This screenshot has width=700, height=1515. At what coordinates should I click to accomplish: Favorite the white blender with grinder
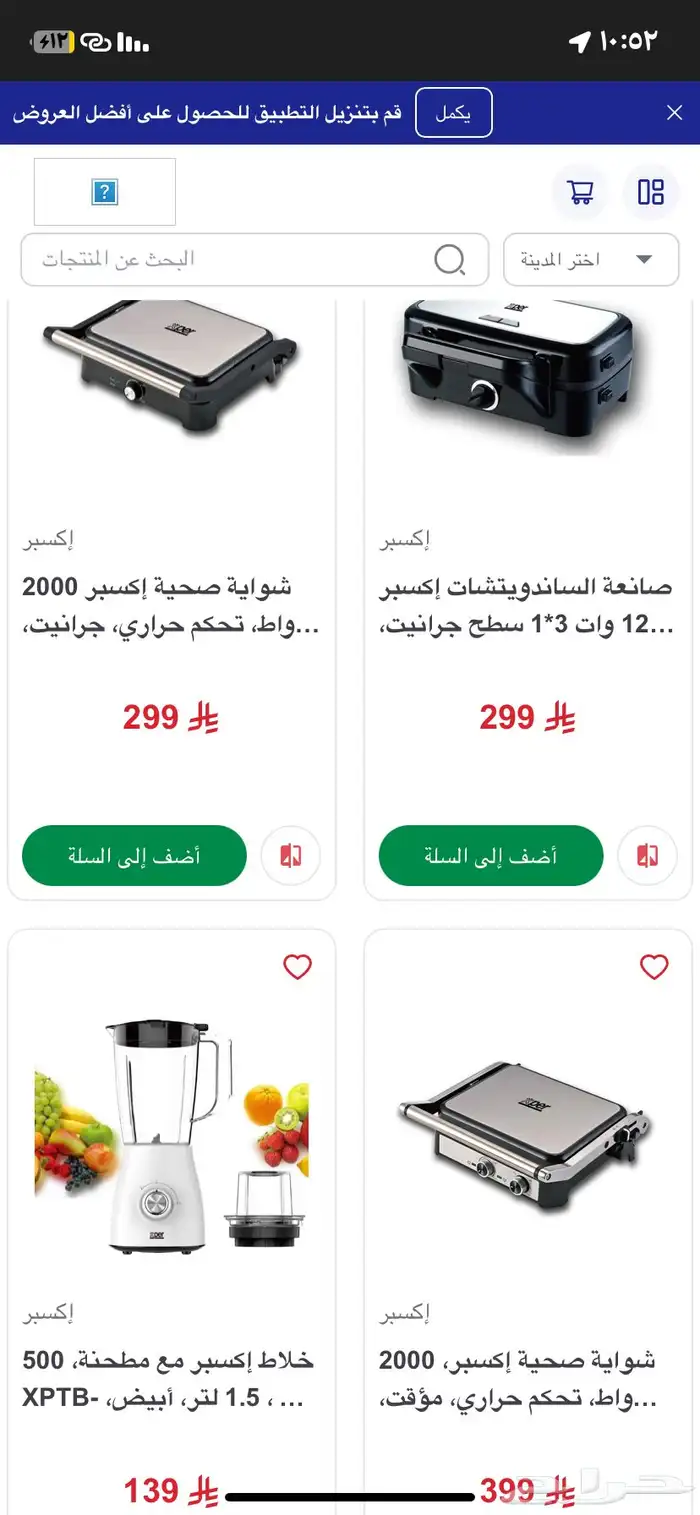tap(297, 967)
